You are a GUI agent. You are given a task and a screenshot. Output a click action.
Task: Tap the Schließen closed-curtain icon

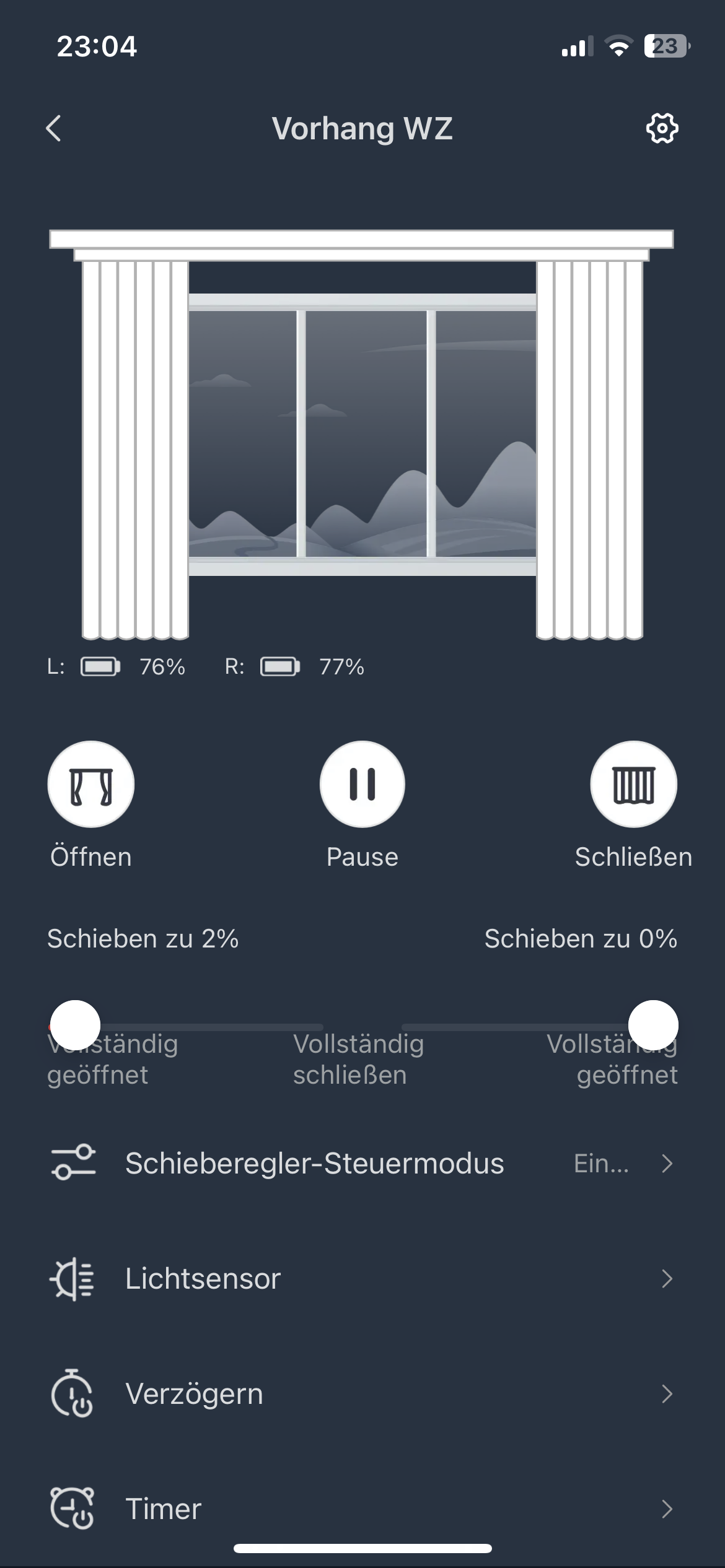[634, 783]
